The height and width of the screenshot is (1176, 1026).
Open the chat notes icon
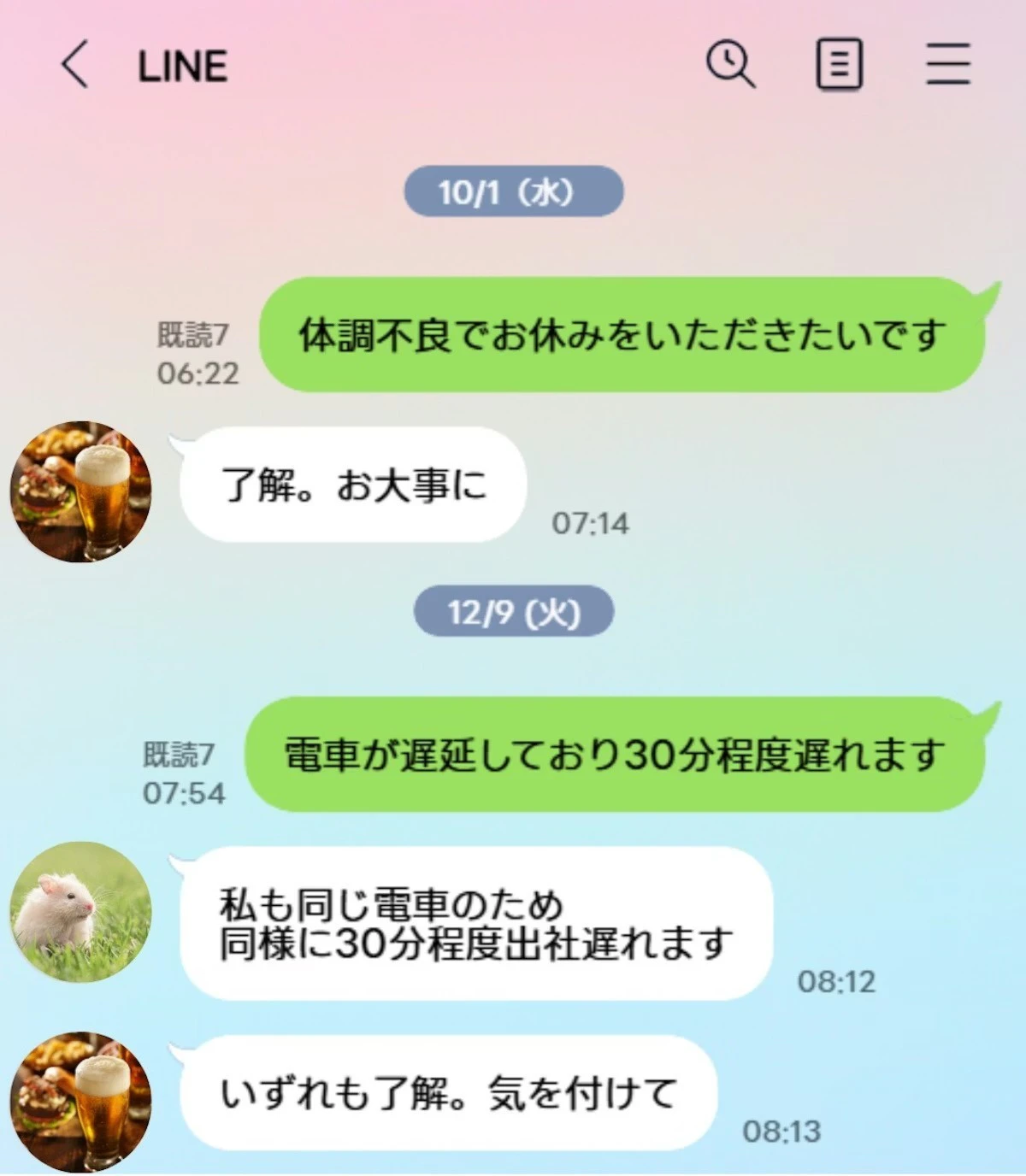pyautogui.click(x=839, y=66)
